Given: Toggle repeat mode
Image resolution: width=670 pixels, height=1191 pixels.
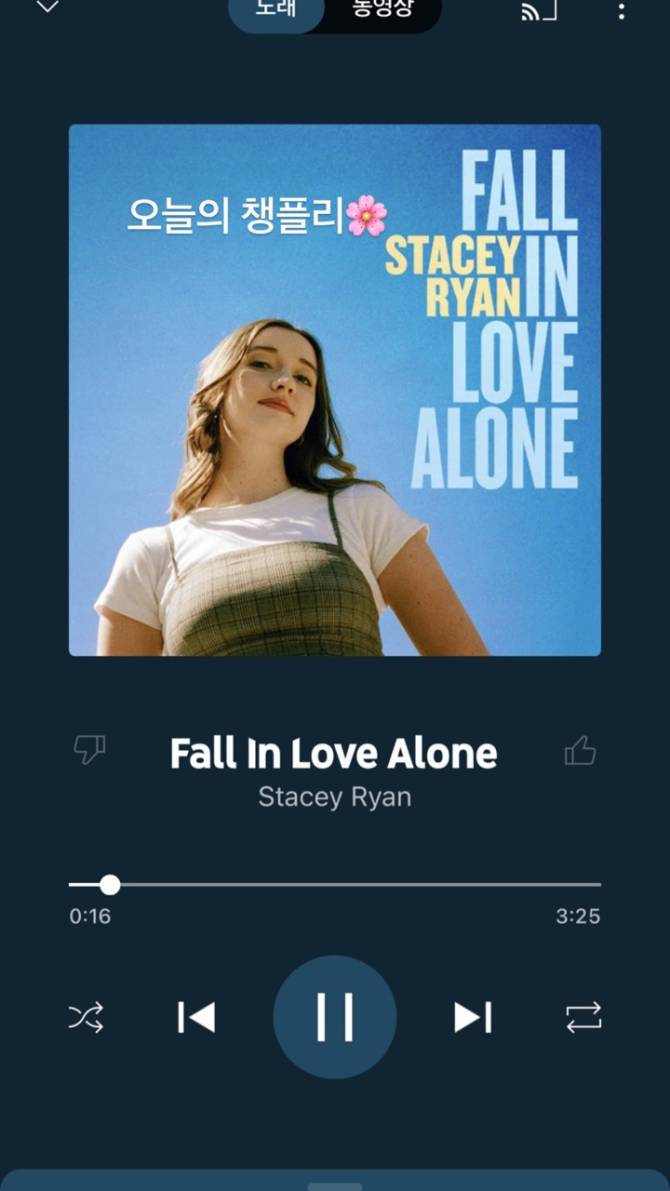Looking at the screenshot, I should [584, 1018].
